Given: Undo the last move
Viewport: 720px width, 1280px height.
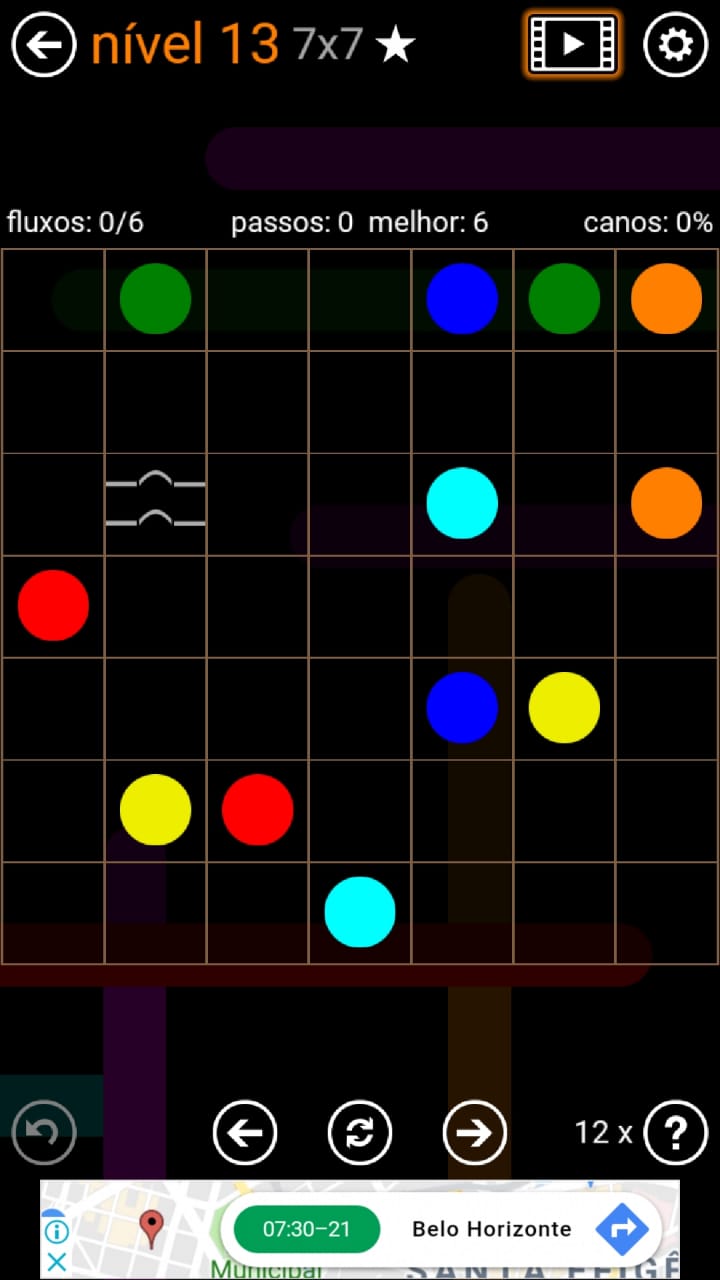Looking at the screenshot, I should 44,1132.
